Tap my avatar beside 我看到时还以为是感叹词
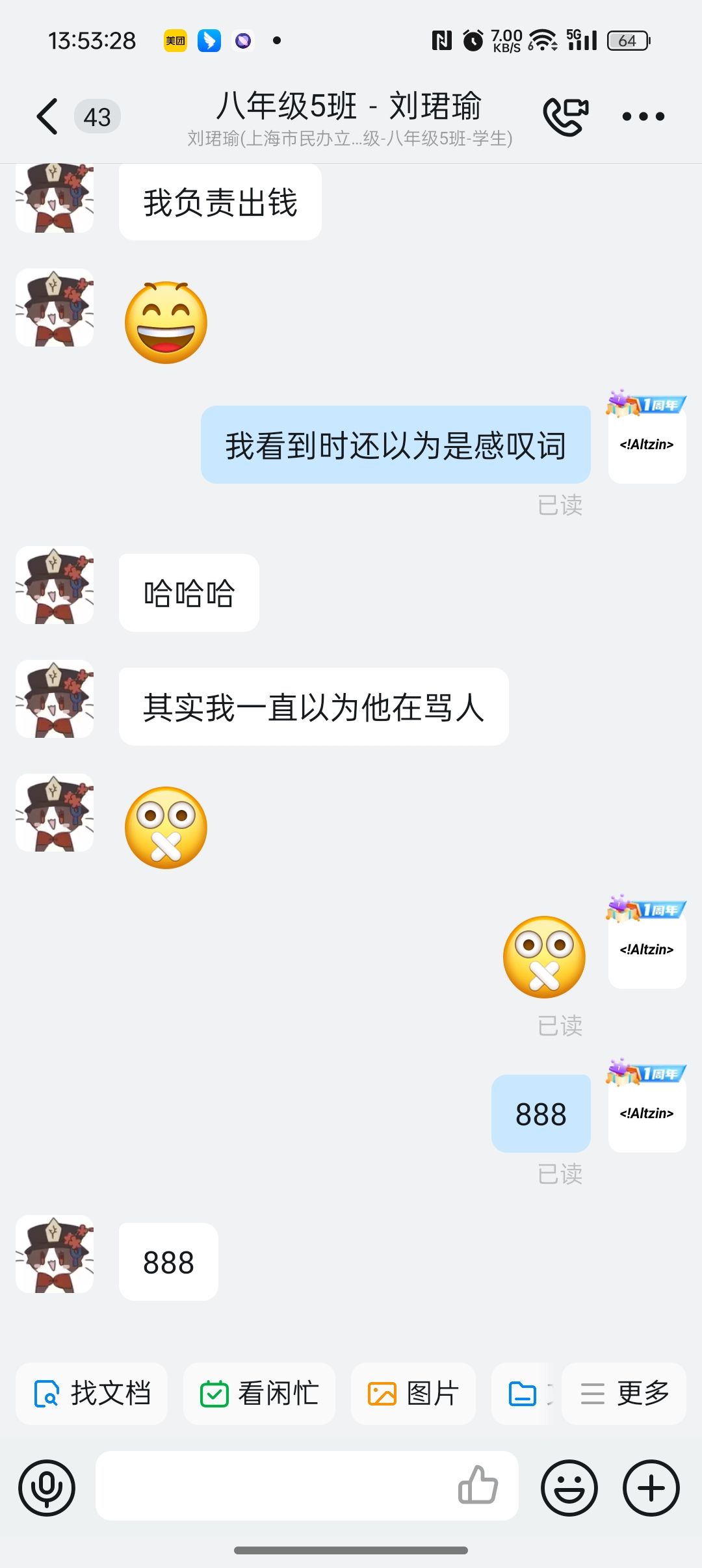The height and width of the screenshot is (1568, 702). 647,445
